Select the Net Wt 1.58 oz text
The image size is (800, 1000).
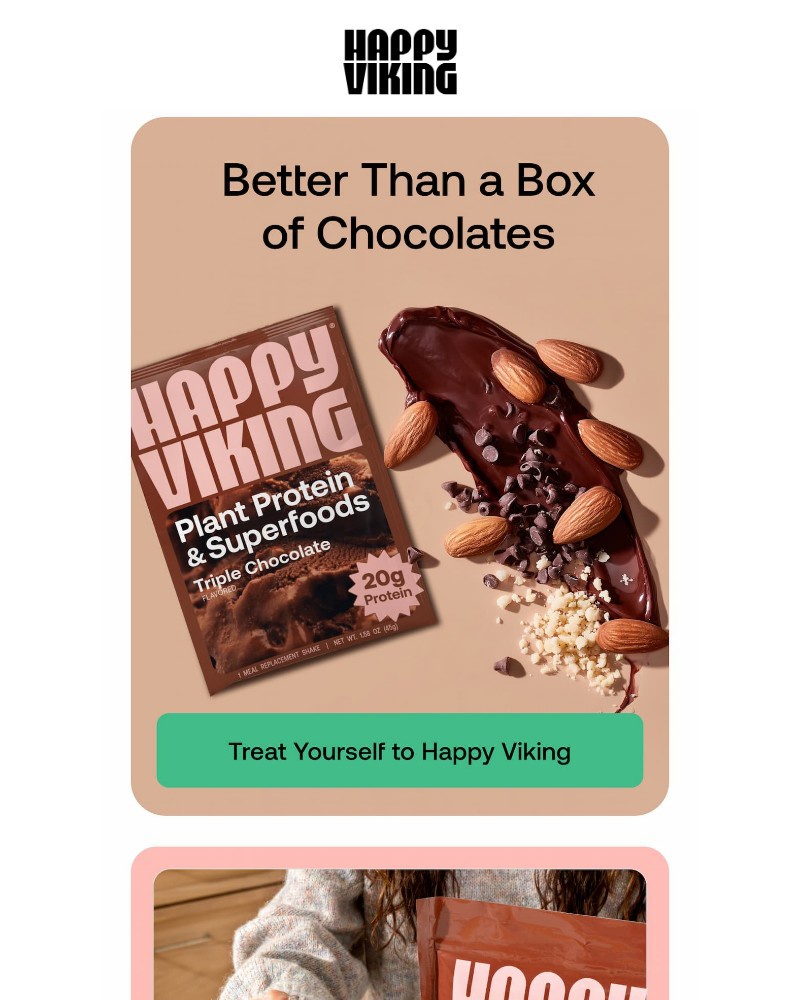pos(365,633)
